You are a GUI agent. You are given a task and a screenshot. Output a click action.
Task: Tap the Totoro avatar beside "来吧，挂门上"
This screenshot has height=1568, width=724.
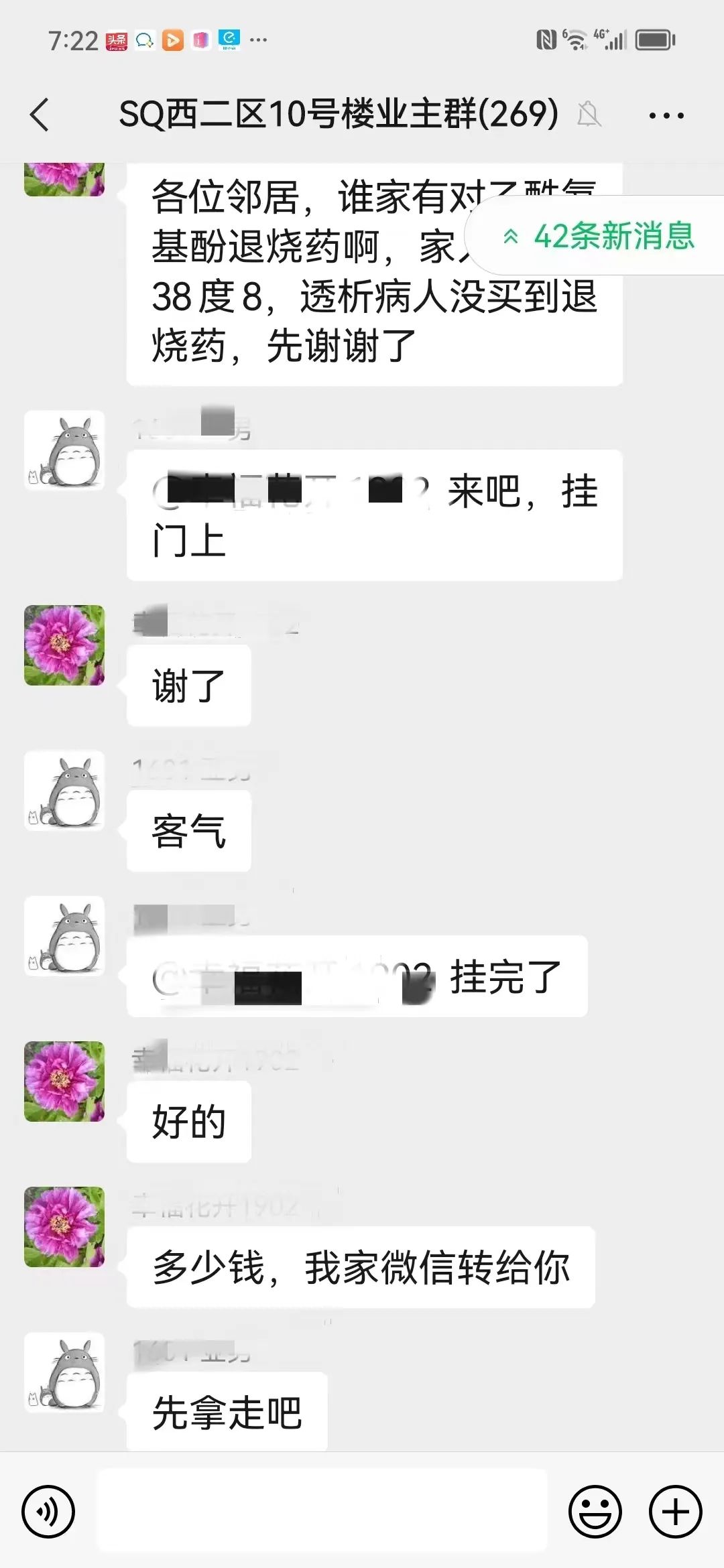point(64,450)
